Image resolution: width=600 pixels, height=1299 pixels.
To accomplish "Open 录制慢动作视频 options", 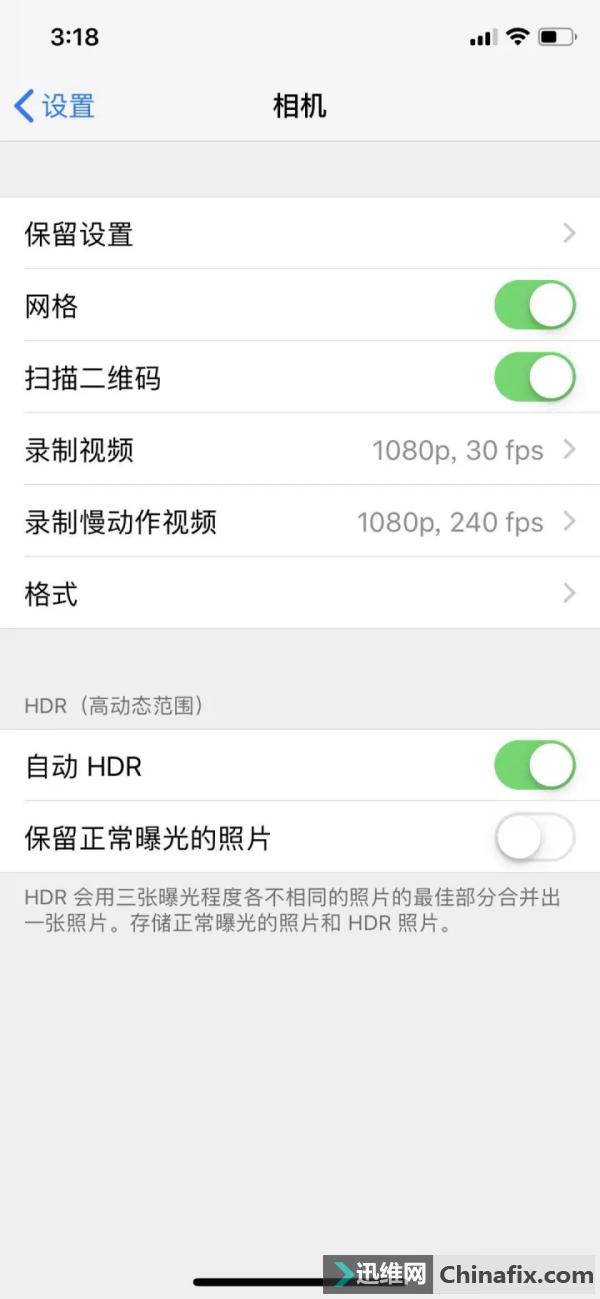I will tap(300, 522).
